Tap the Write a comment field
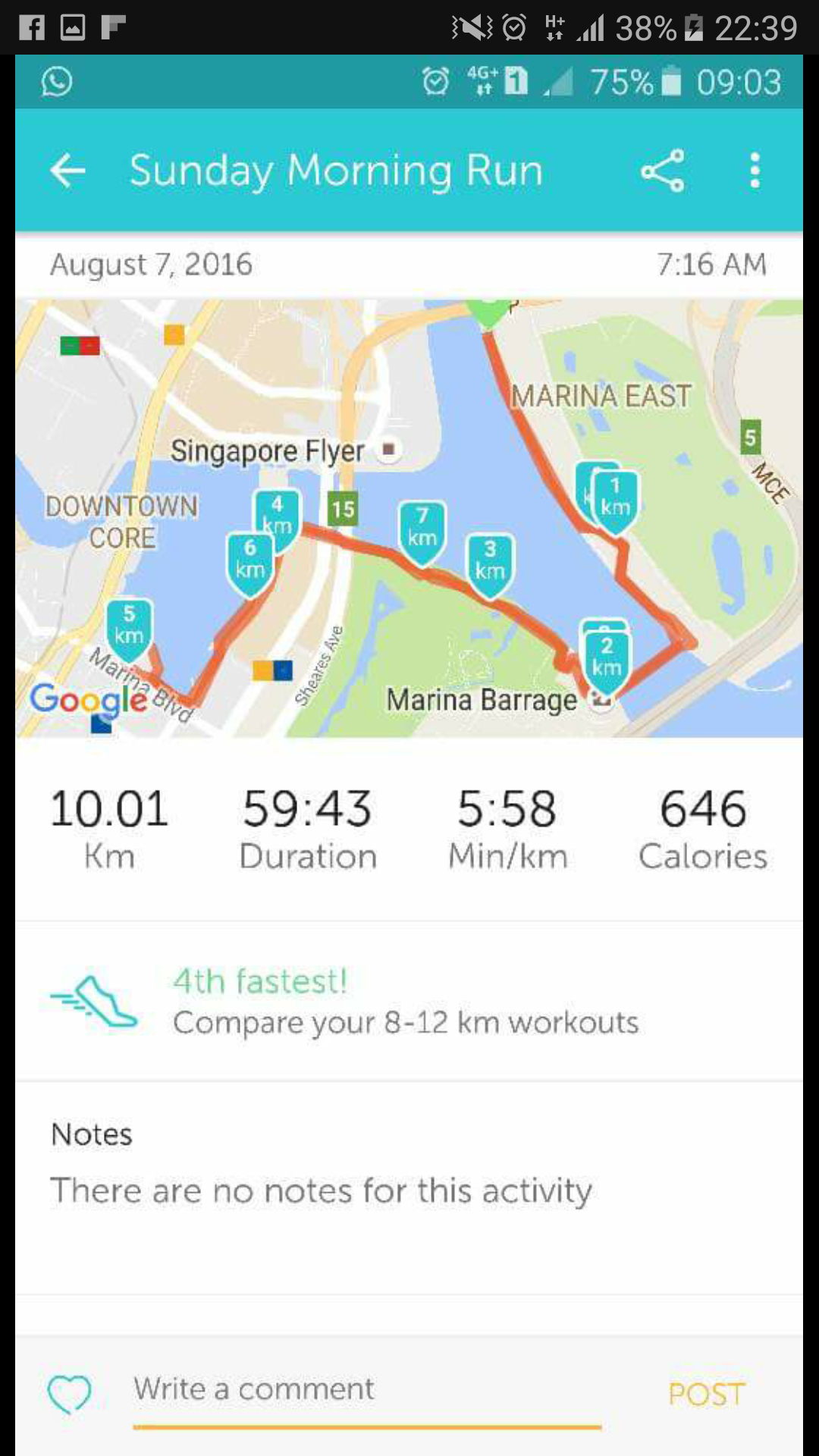819x1456 pixels. click(367, 1390)
